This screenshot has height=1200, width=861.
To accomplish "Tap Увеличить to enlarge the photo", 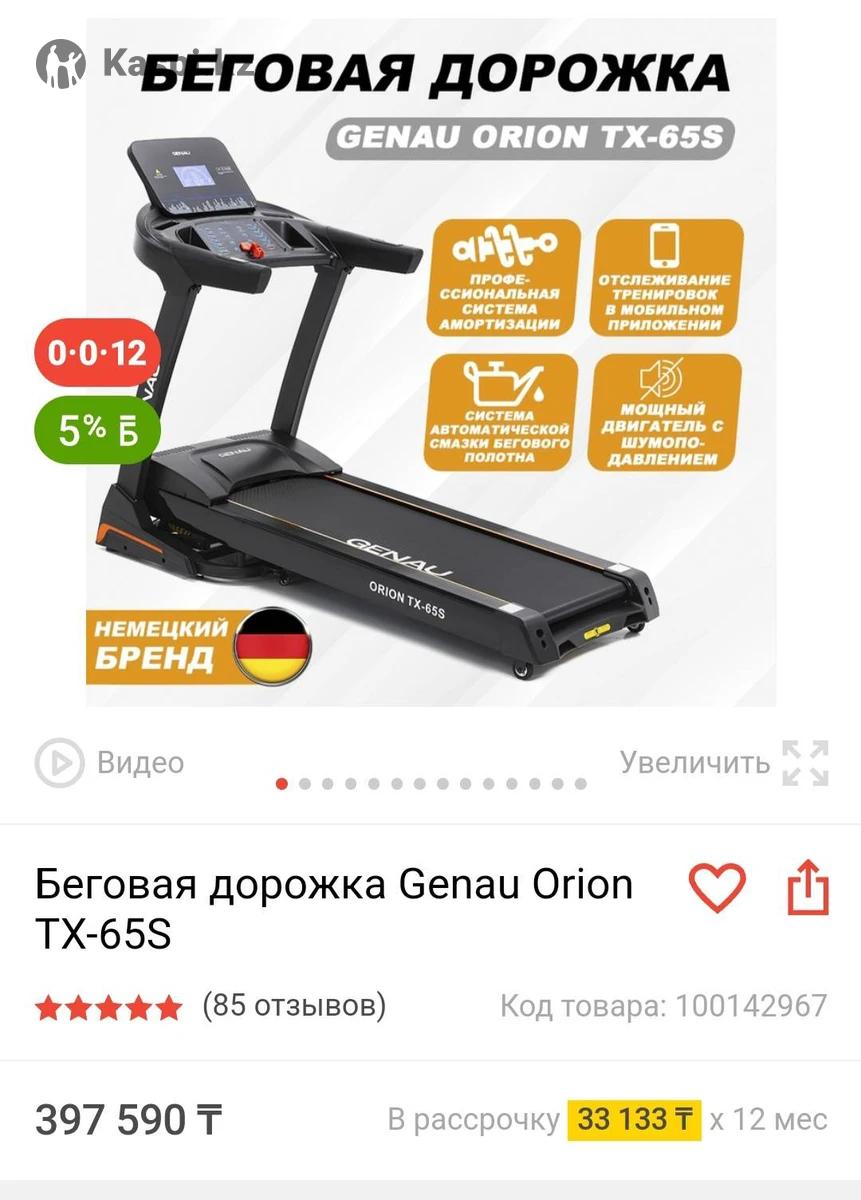I will [x=724, y=763].
